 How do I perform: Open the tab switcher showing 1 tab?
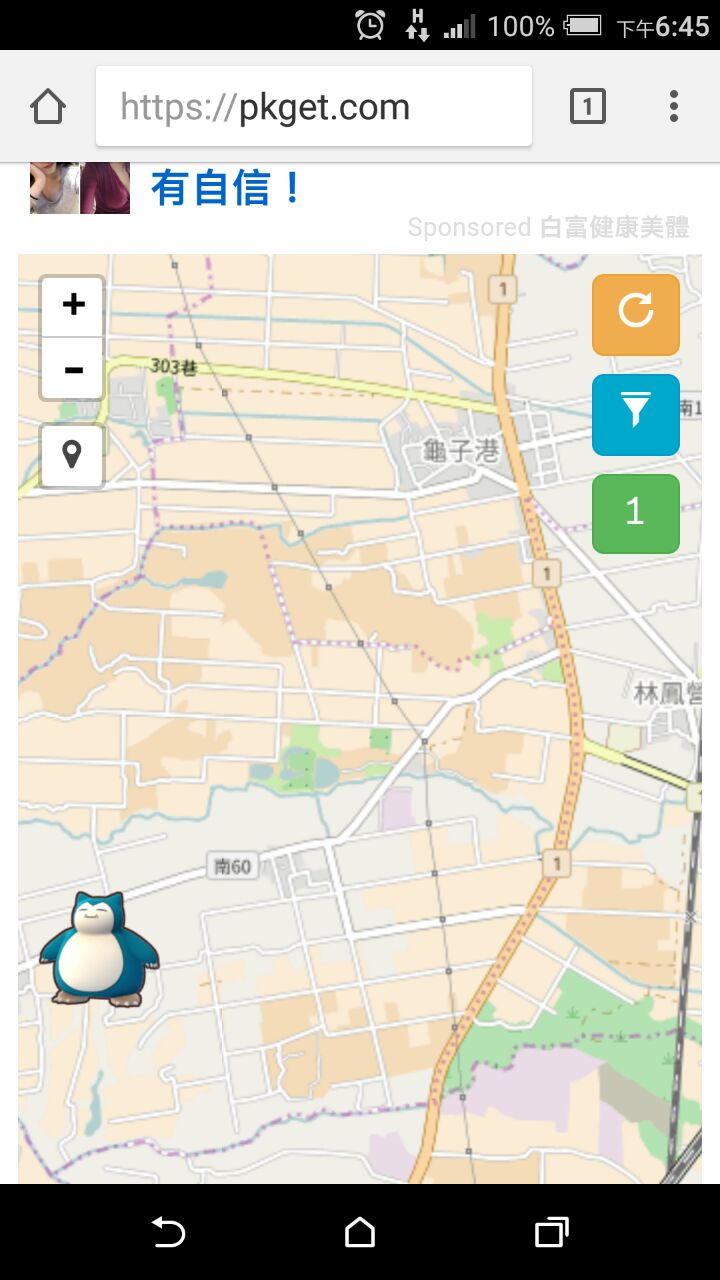click(x=588, y=106)
